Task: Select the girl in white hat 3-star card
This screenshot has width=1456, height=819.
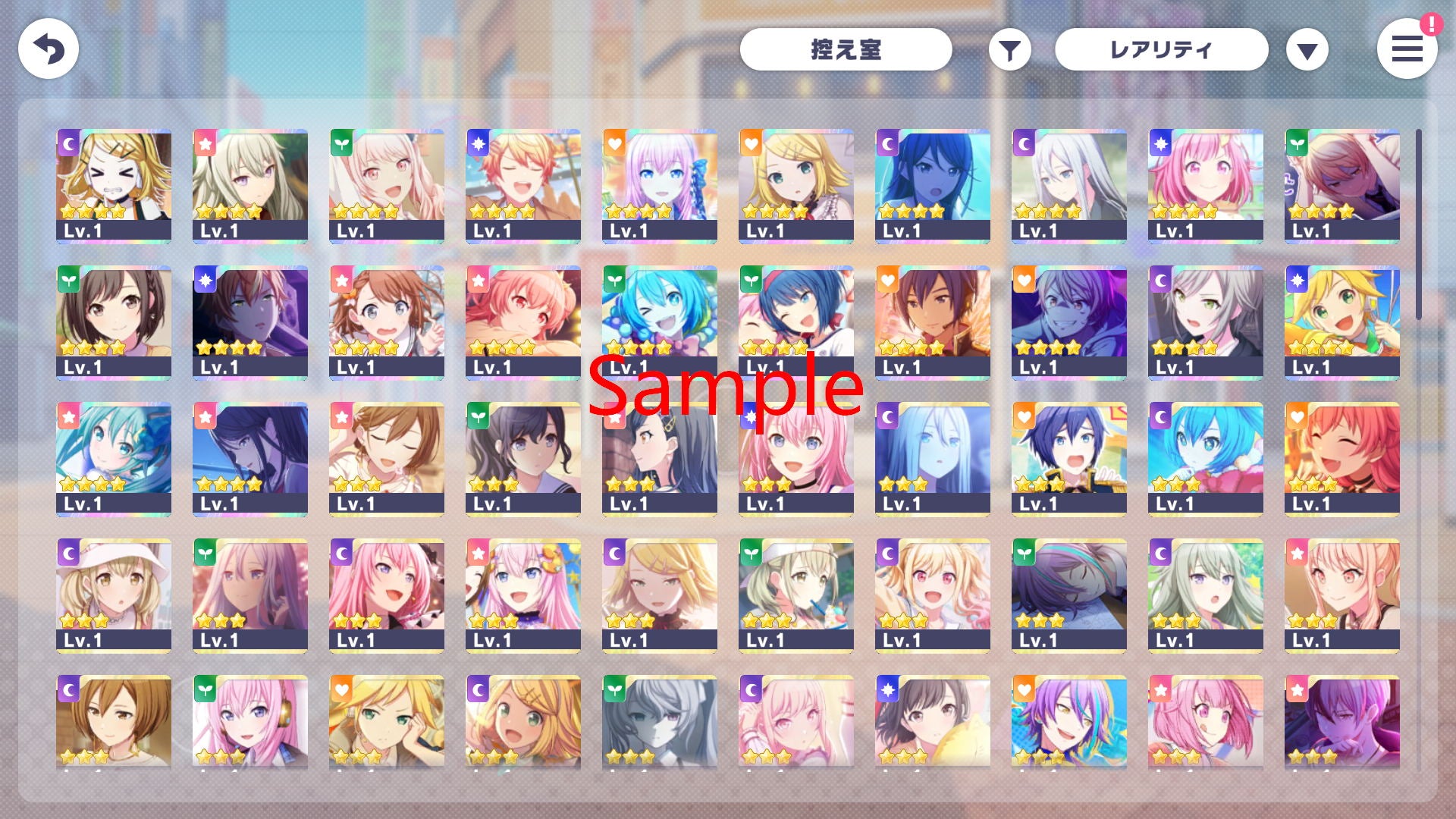Action: click(x=114, y=595)
